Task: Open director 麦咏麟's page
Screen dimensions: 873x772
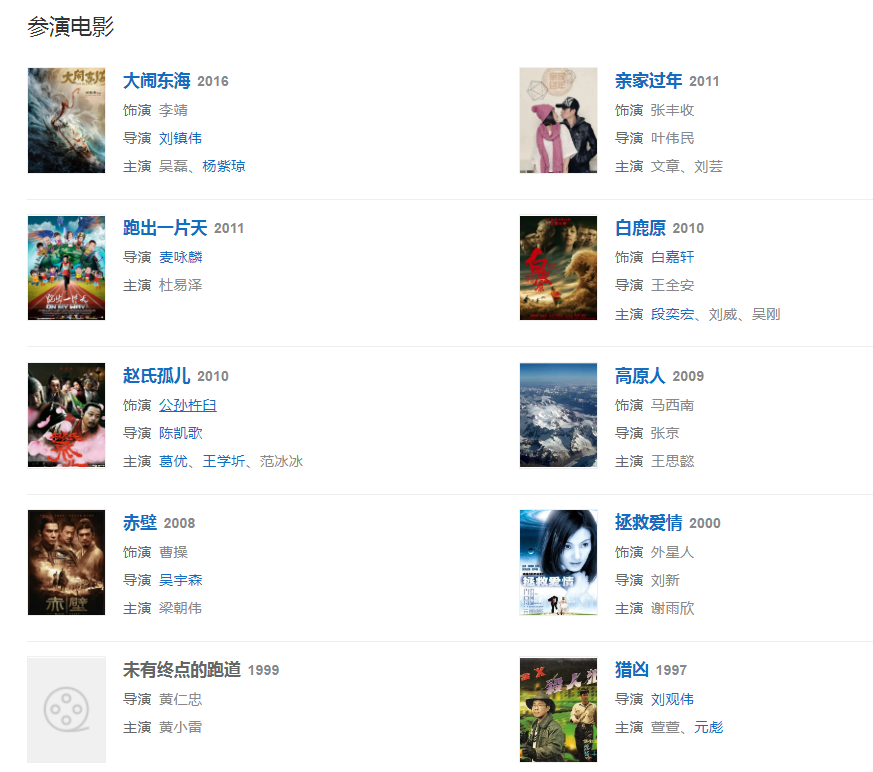Action: click(x=180, y=257)
